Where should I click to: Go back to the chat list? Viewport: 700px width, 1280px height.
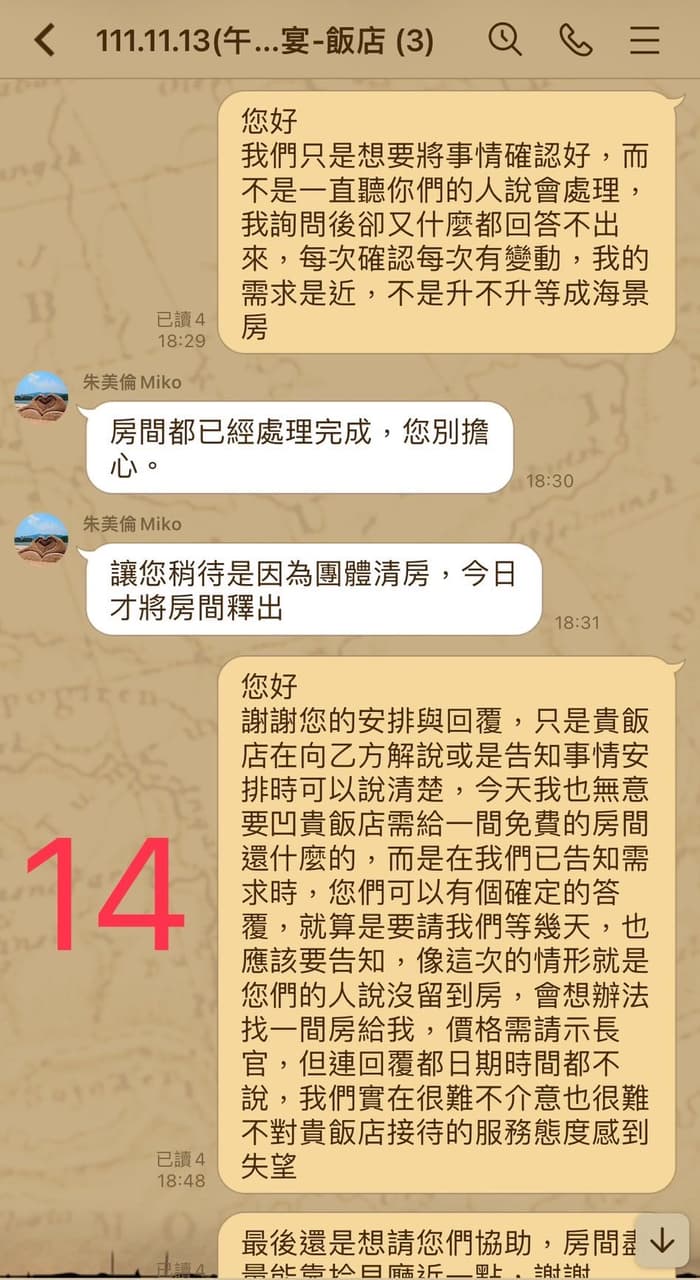(44, 40)
